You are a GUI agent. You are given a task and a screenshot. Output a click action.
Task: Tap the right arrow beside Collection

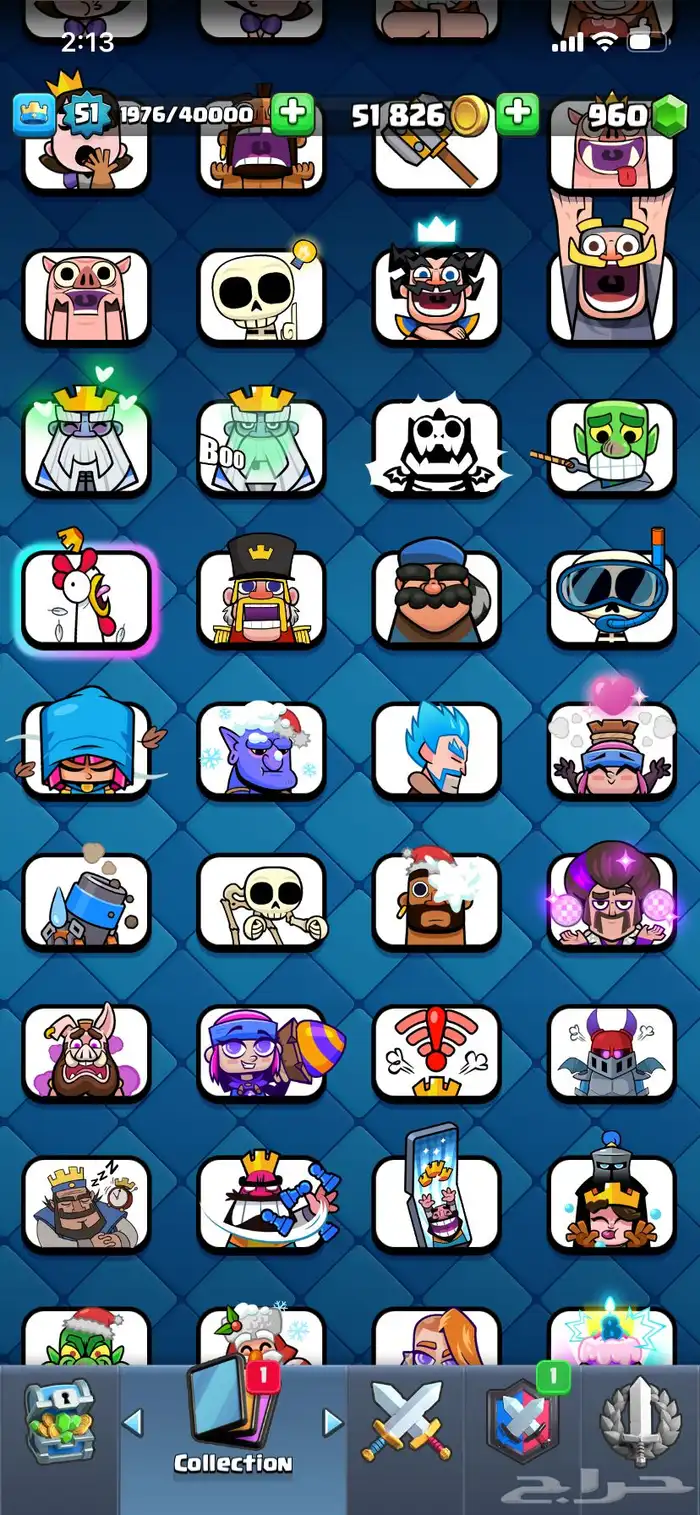coord(333,1422)
